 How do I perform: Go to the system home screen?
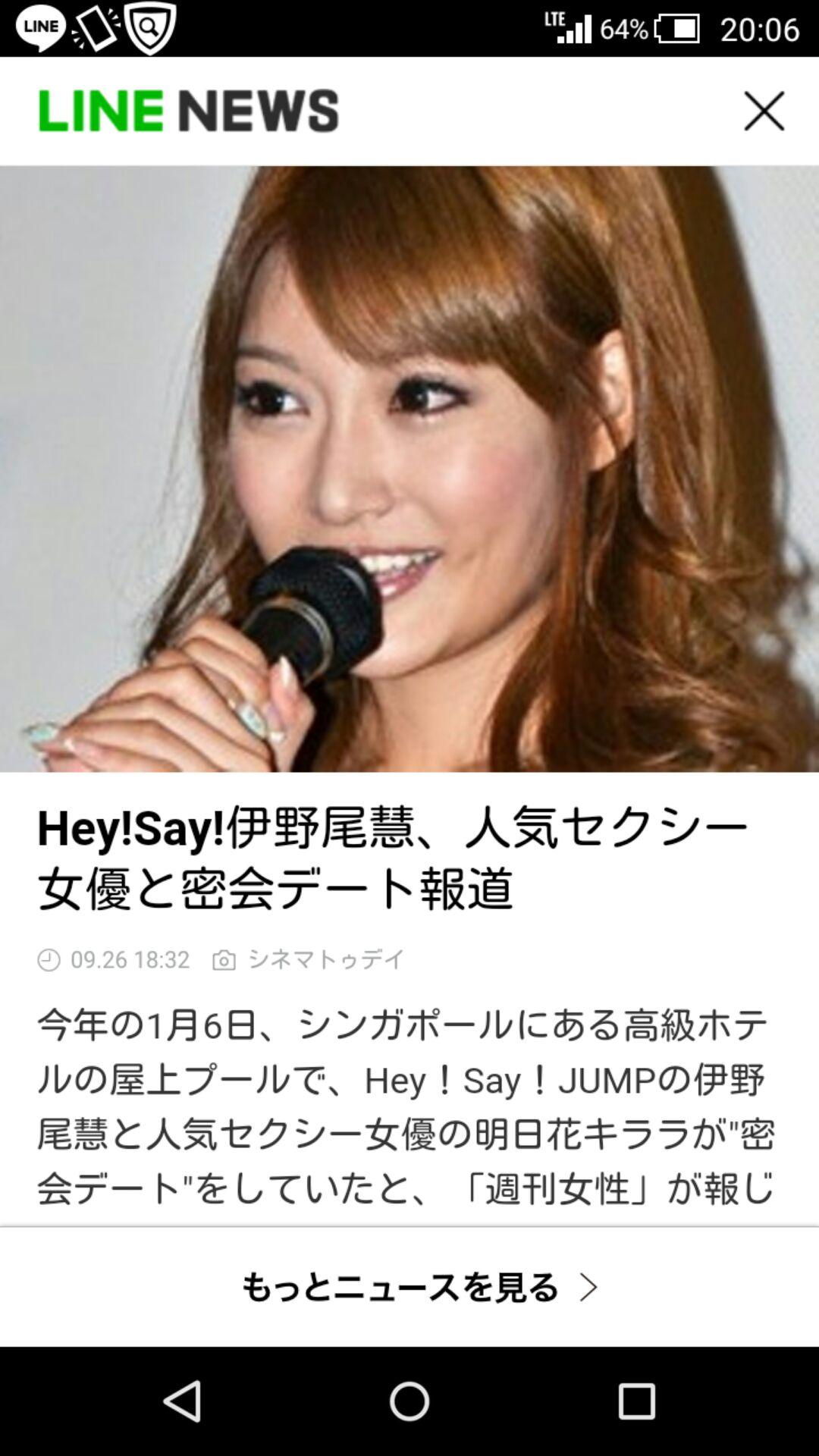[x=409, y=1401]
